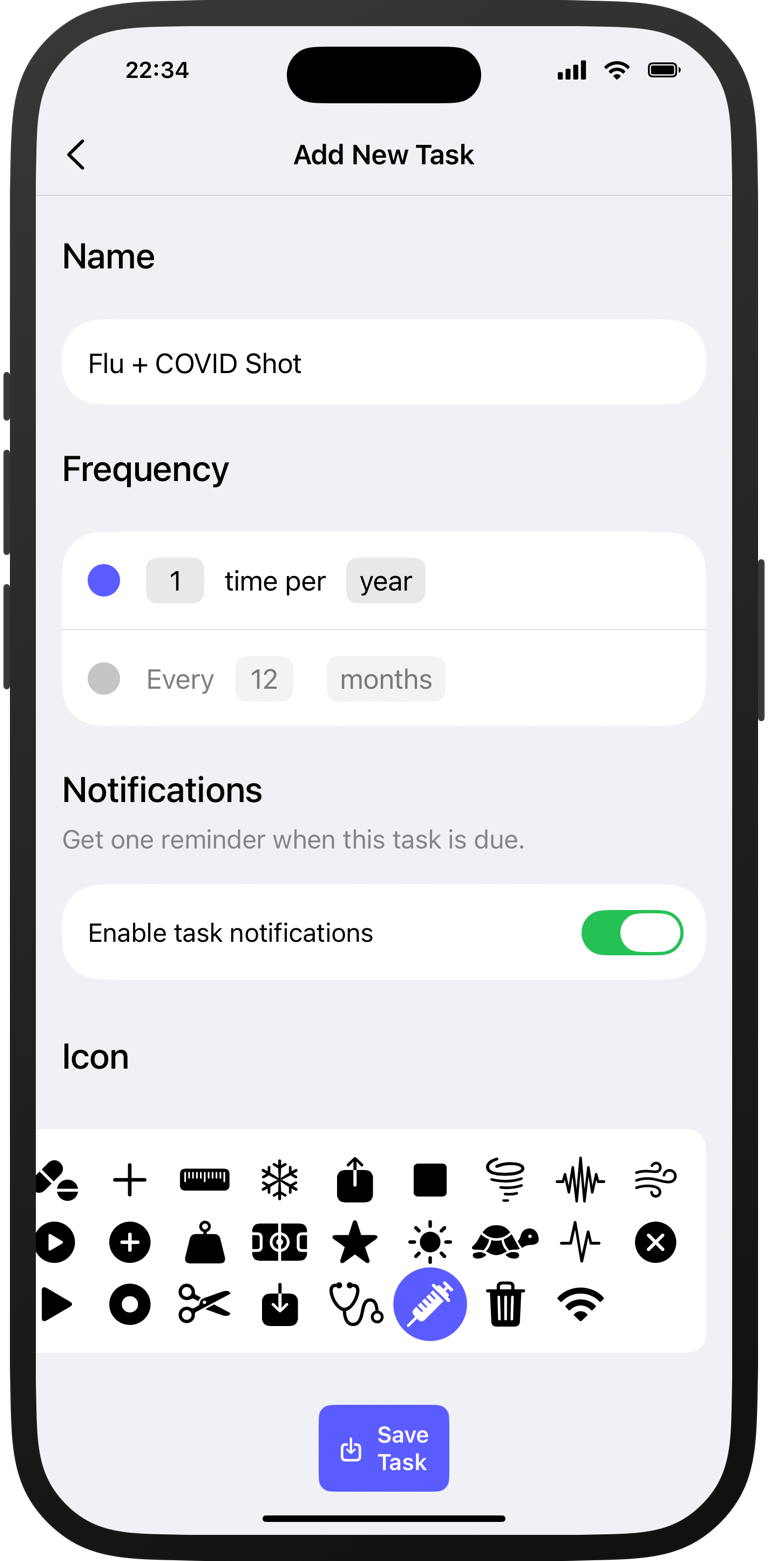Open the 'months' unit selector
Viewport: 768px width, 1561px height.
coord(385,678)
